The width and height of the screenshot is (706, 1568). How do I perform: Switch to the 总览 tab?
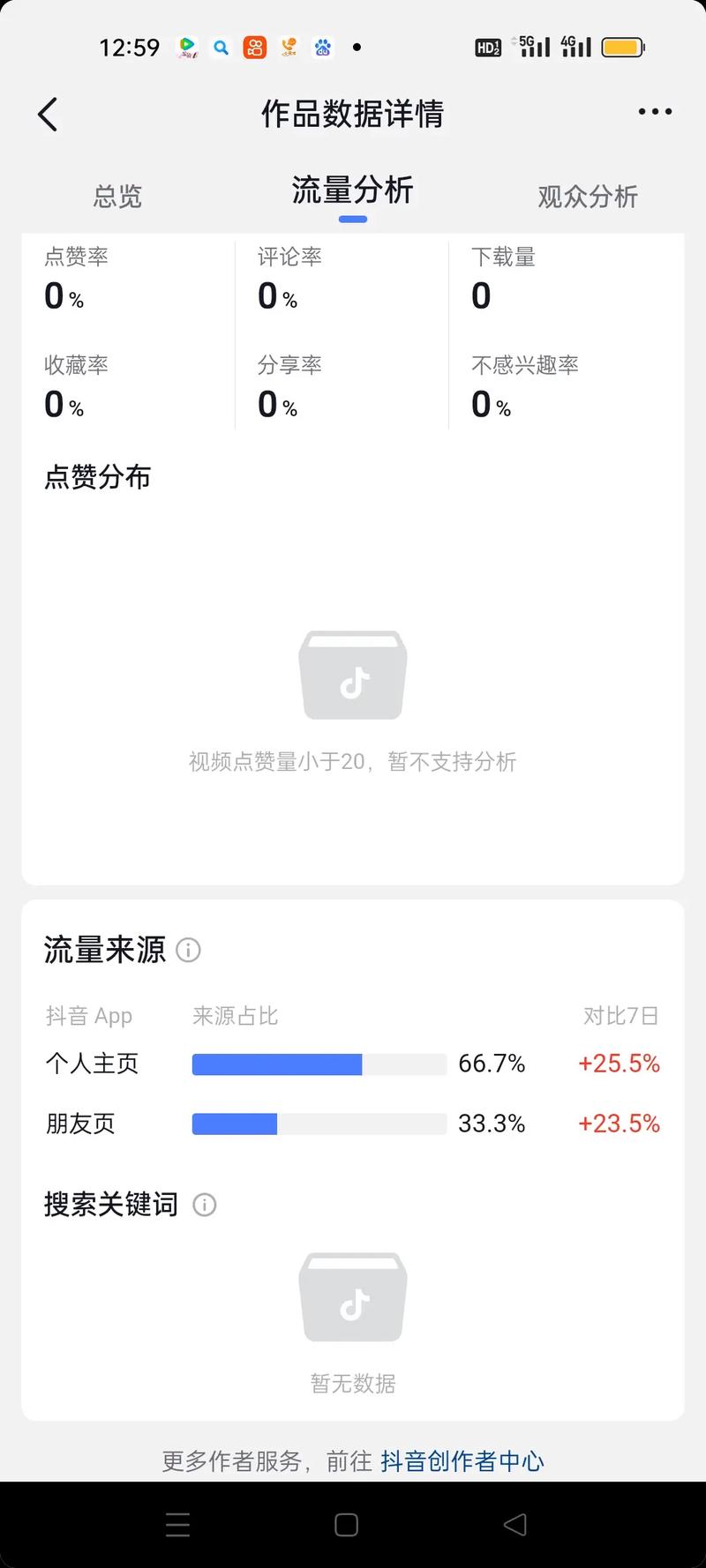pyautogui.click(x=117, y=196)
